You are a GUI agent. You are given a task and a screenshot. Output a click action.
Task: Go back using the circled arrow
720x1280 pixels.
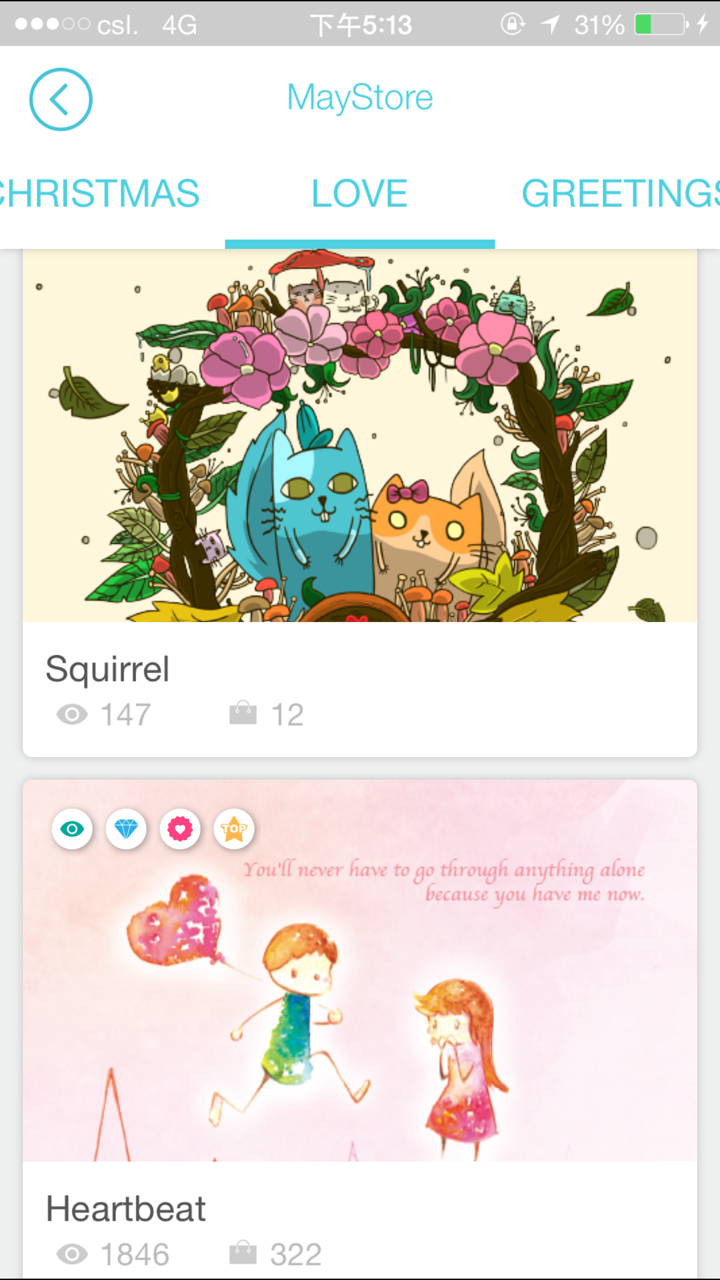pyautogui.click(x=61, y=99)
